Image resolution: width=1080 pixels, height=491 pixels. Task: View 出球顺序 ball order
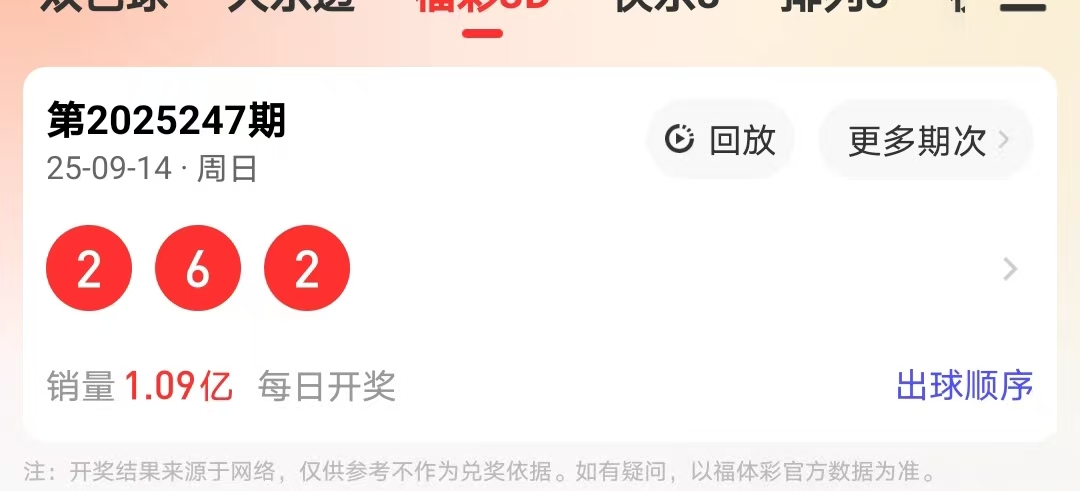pos(964,385)
